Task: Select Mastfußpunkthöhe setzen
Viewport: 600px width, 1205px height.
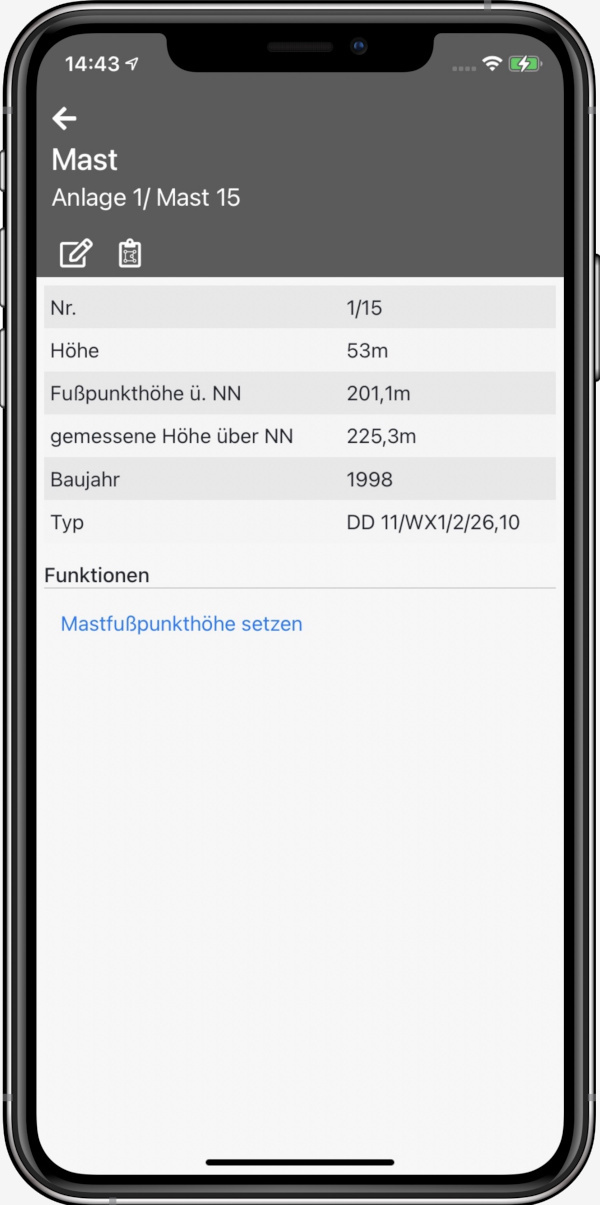Action: (181, 624)
